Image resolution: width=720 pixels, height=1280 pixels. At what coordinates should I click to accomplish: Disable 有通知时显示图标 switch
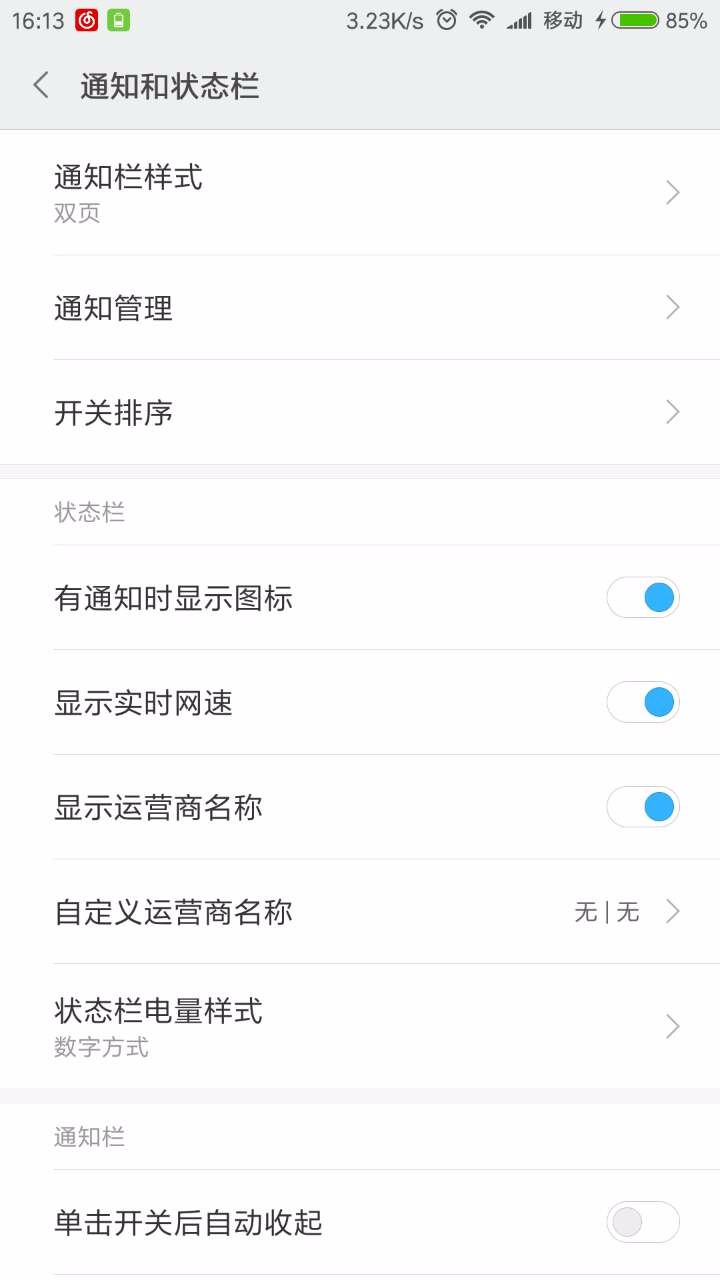pos(643,597)
